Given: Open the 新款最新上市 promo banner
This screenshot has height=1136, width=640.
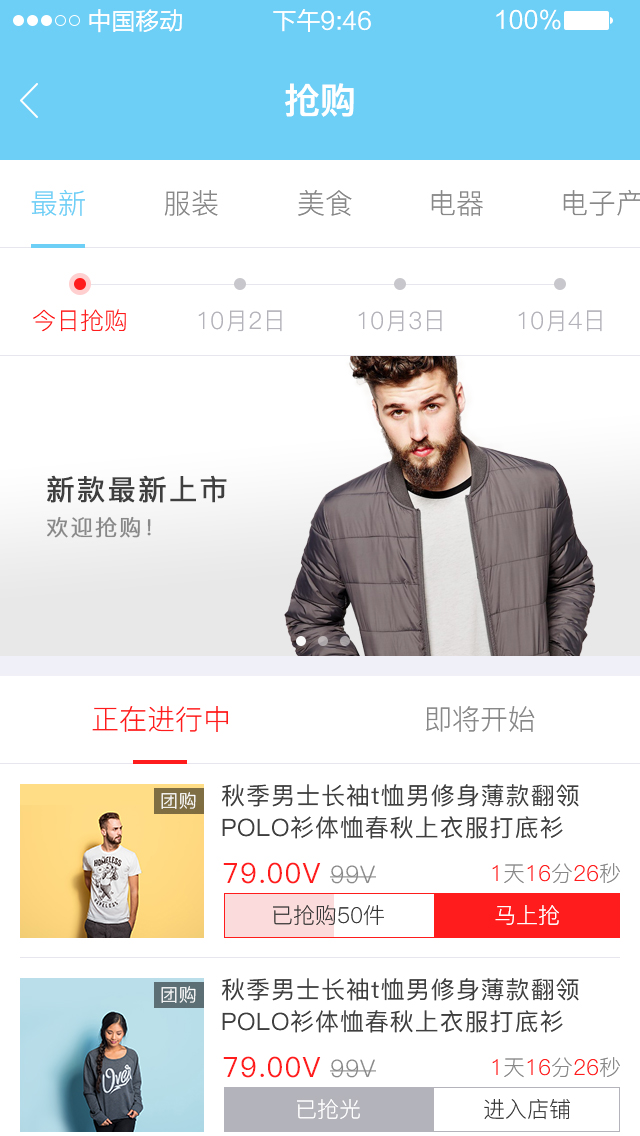Looking at the screenshot, I should 320,506.
